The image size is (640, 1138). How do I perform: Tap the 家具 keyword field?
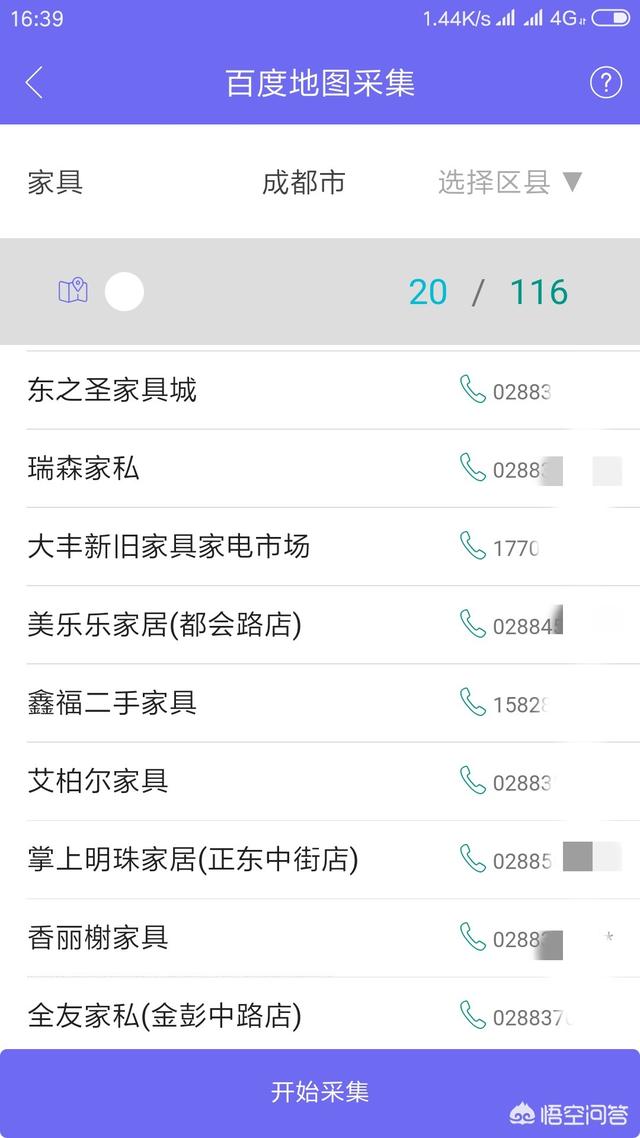(x=55, y=182)
